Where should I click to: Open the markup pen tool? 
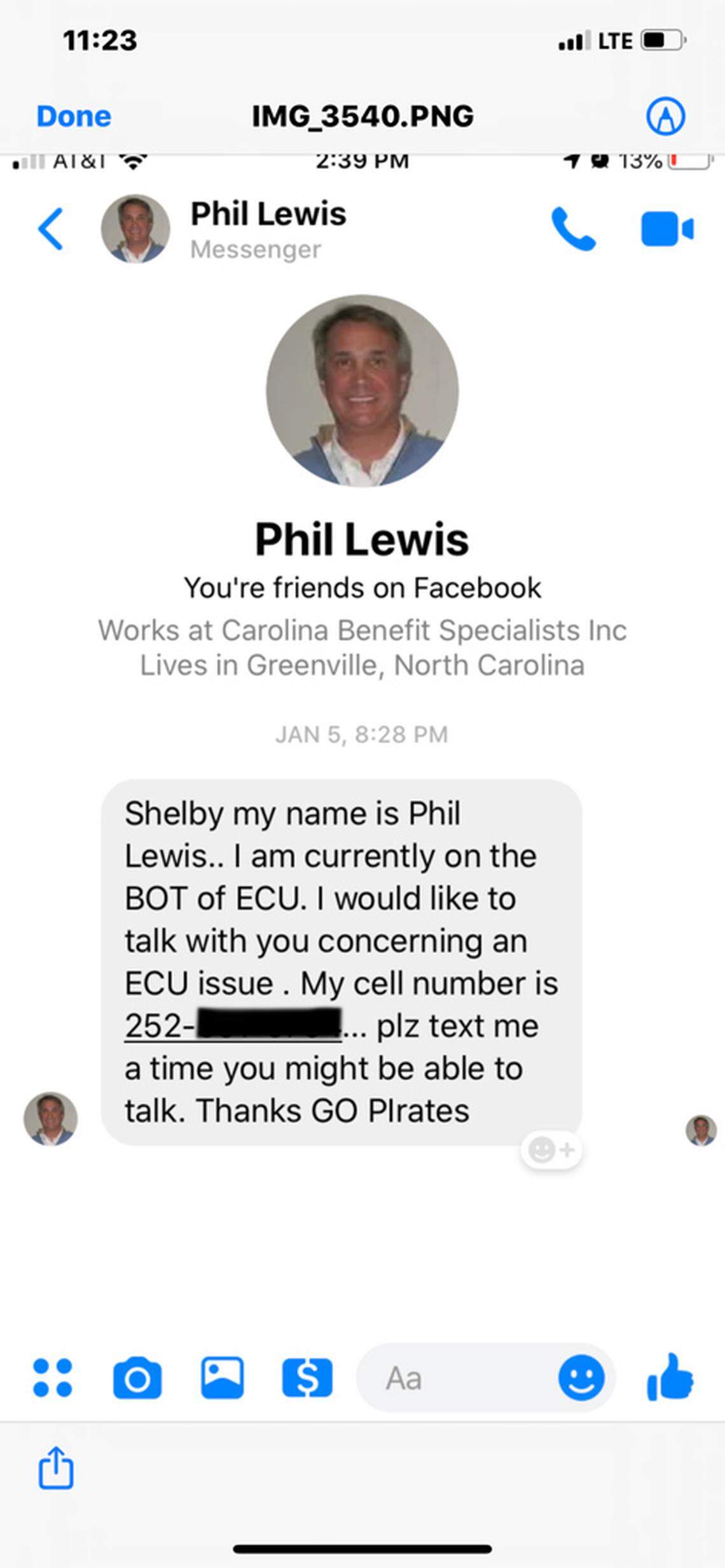click(665, 116)
